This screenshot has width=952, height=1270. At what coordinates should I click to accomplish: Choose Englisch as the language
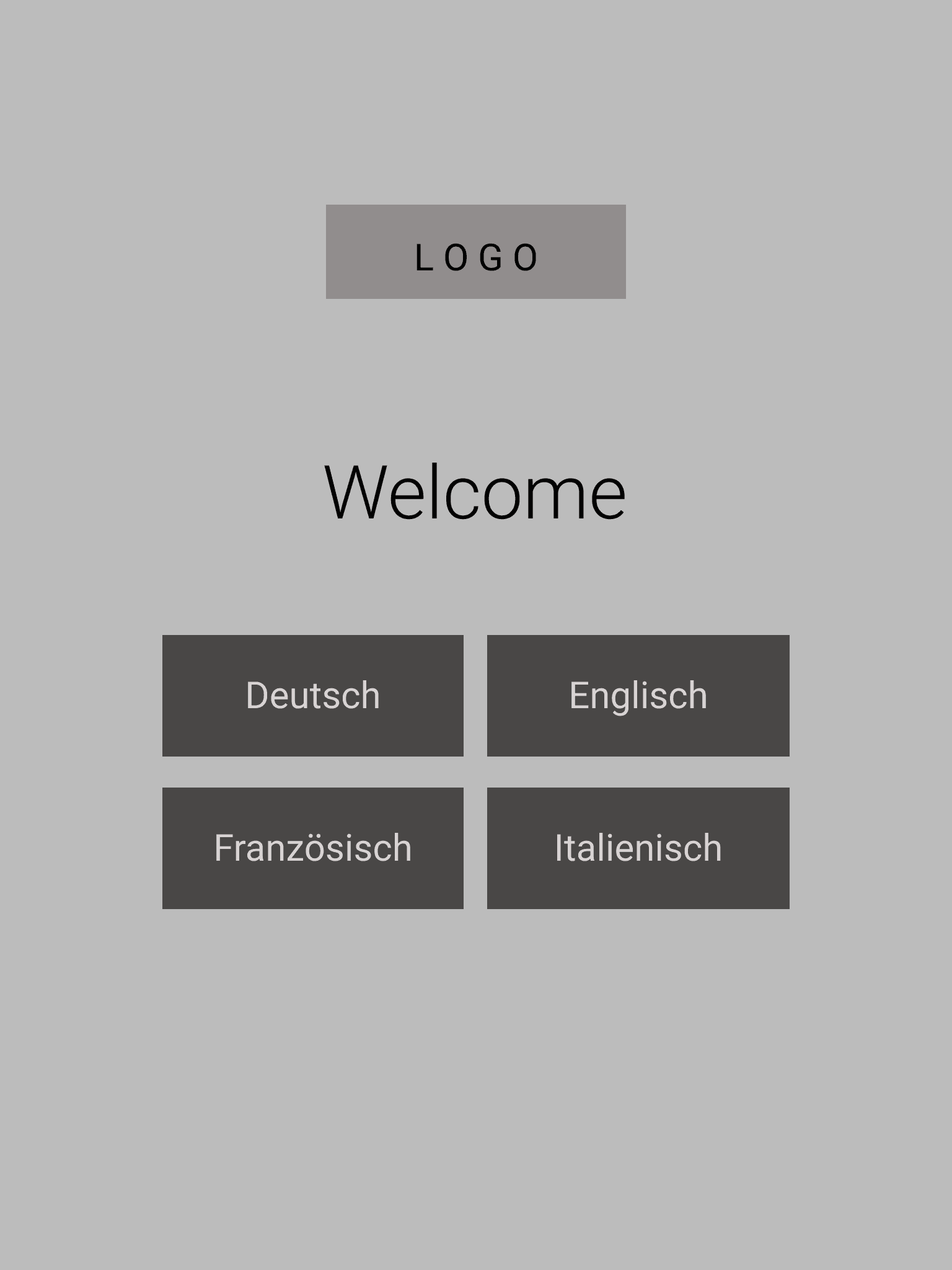click(638, 695)
